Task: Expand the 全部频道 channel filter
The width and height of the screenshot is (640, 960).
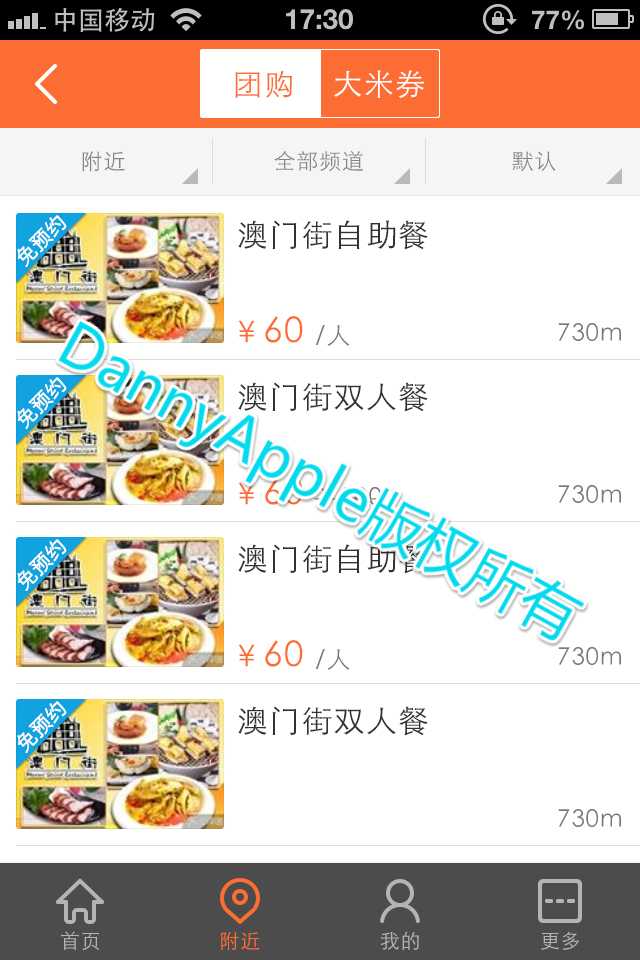Action: (319, 162)
